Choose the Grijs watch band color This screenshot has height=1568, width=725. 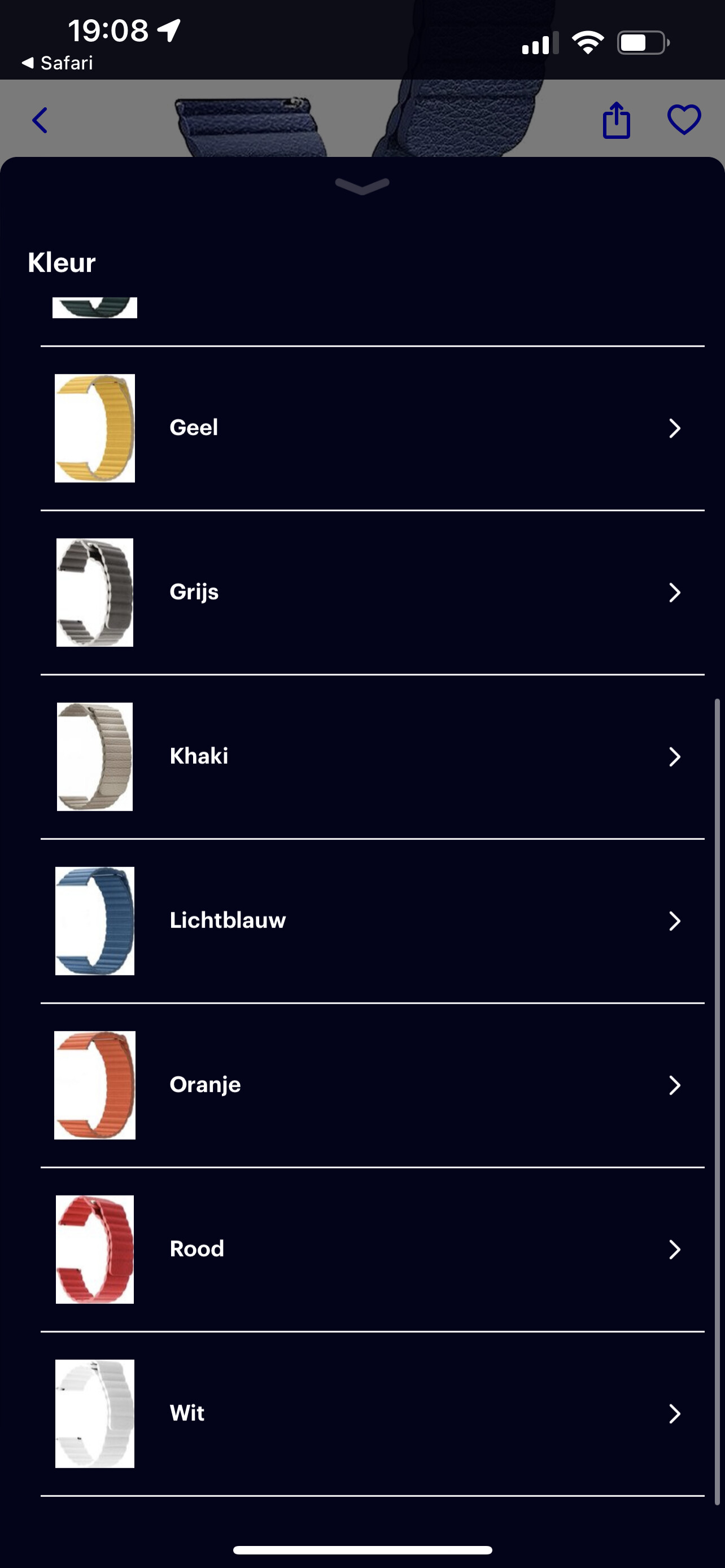coord(373,592)
